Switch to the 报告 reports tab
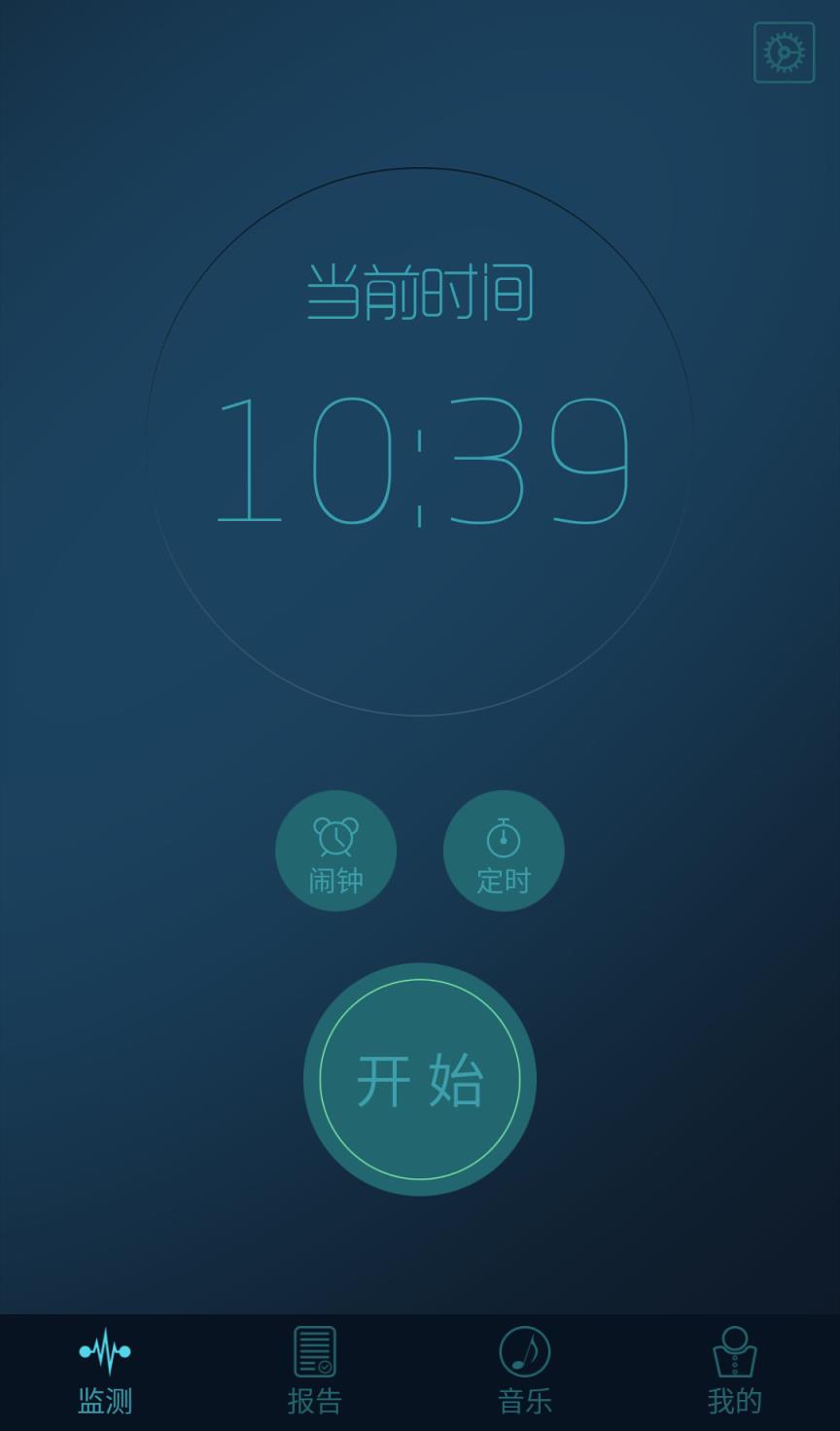The image size is (840, 1431). click(314, 1400)
